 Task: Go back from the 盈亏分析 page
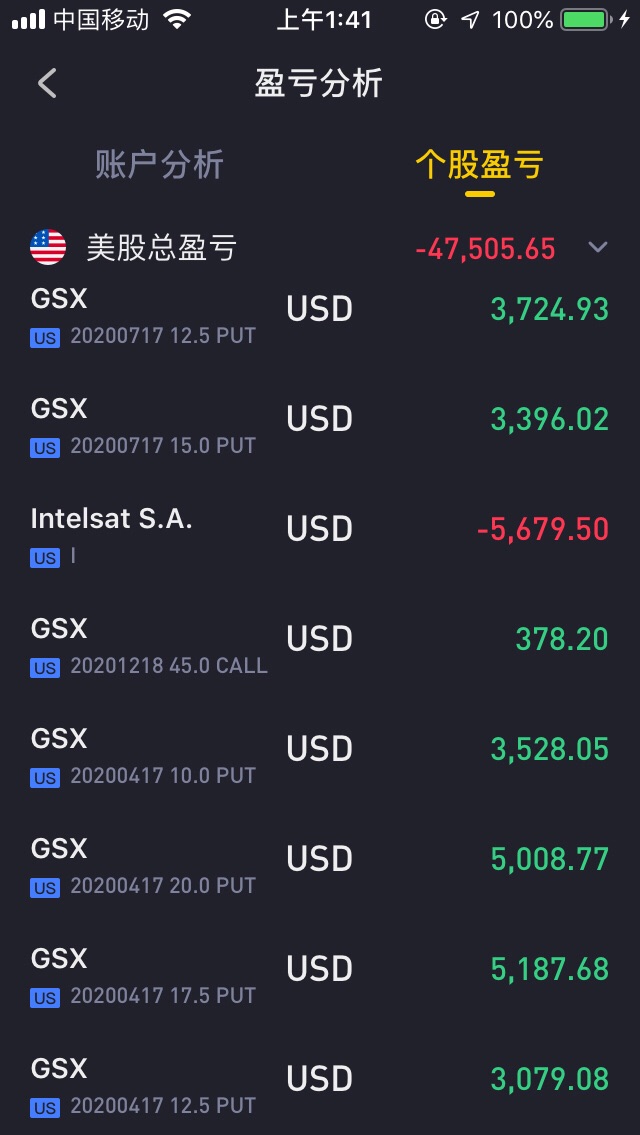(x=47, y=84)
